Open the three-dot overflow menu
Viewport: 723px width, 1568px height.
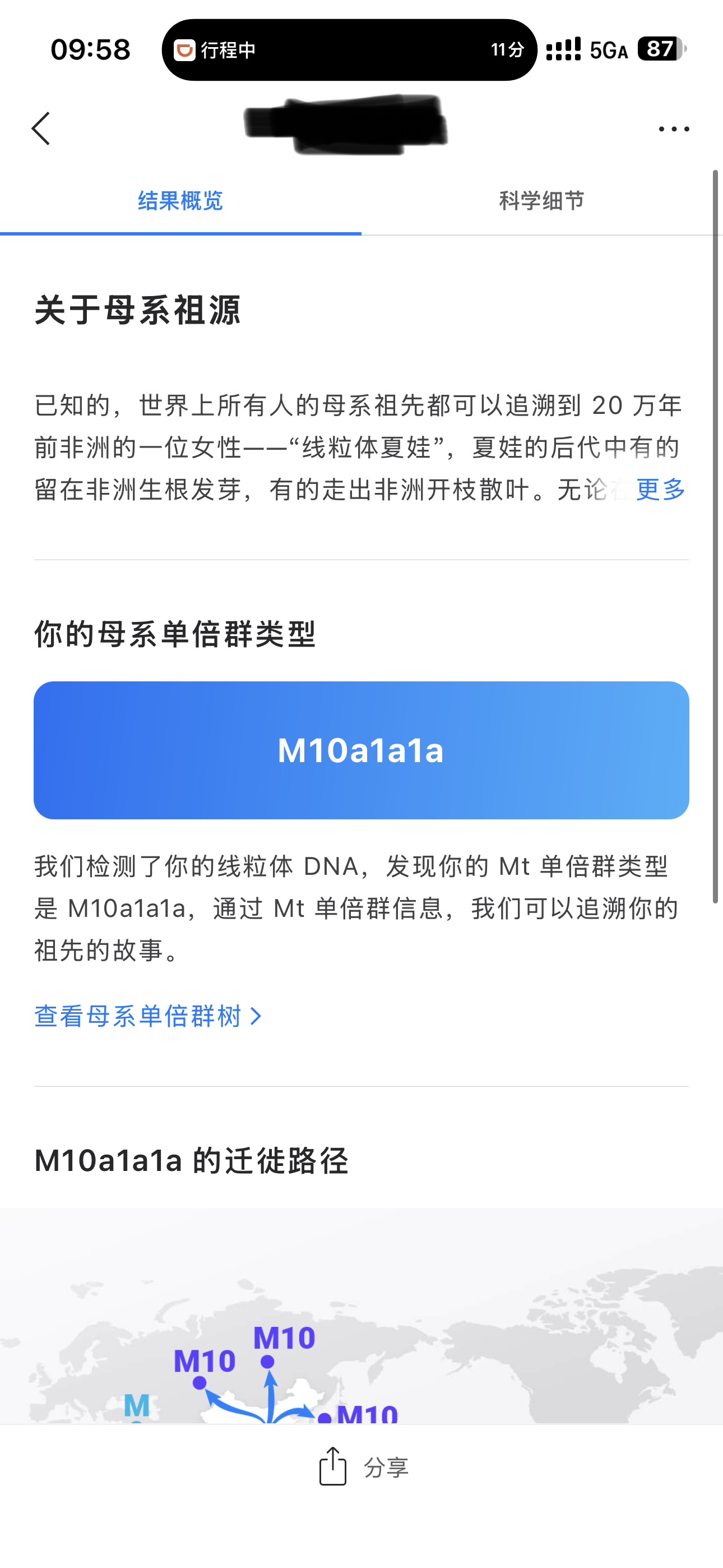click(674, 129)
